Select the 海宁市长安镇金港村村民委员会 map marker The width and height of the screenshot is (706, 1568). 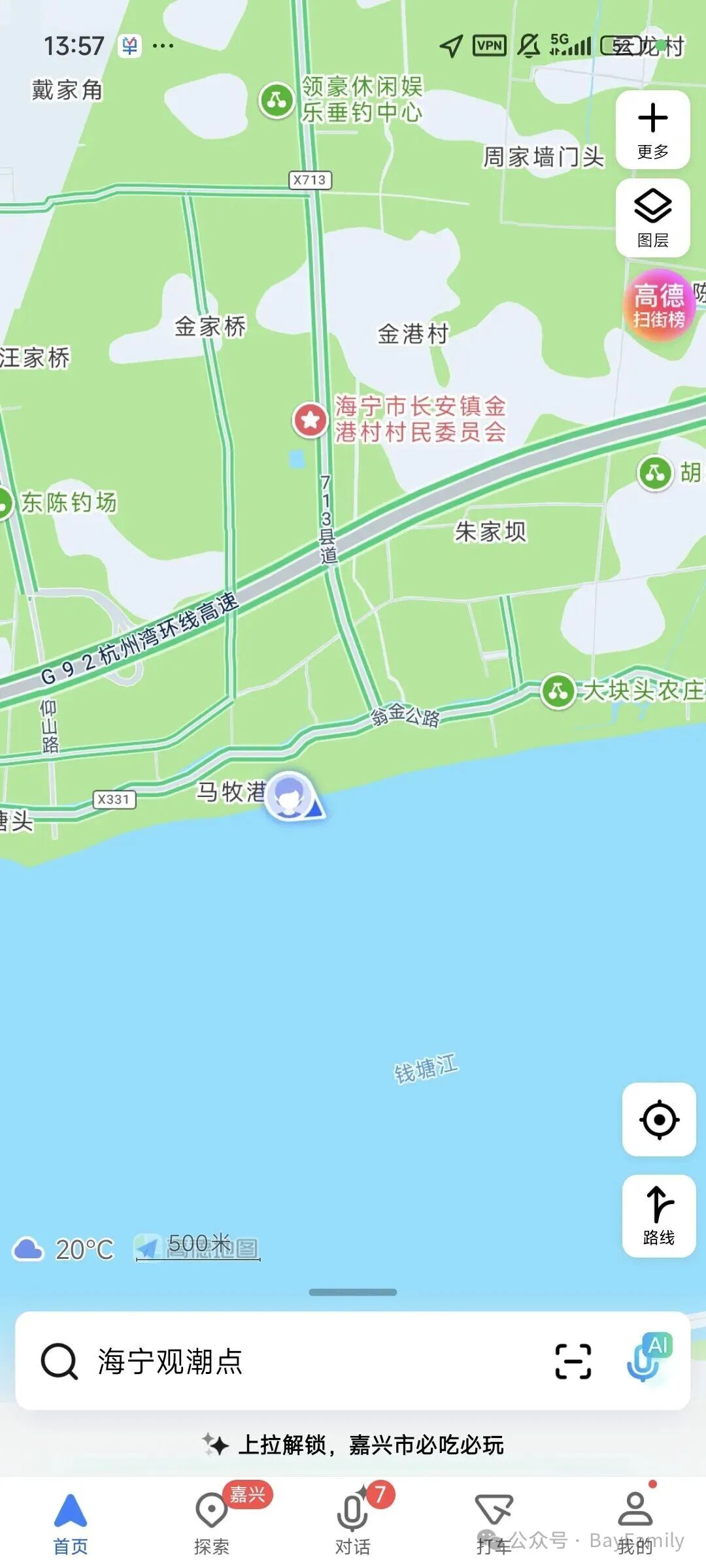(311, 420)
